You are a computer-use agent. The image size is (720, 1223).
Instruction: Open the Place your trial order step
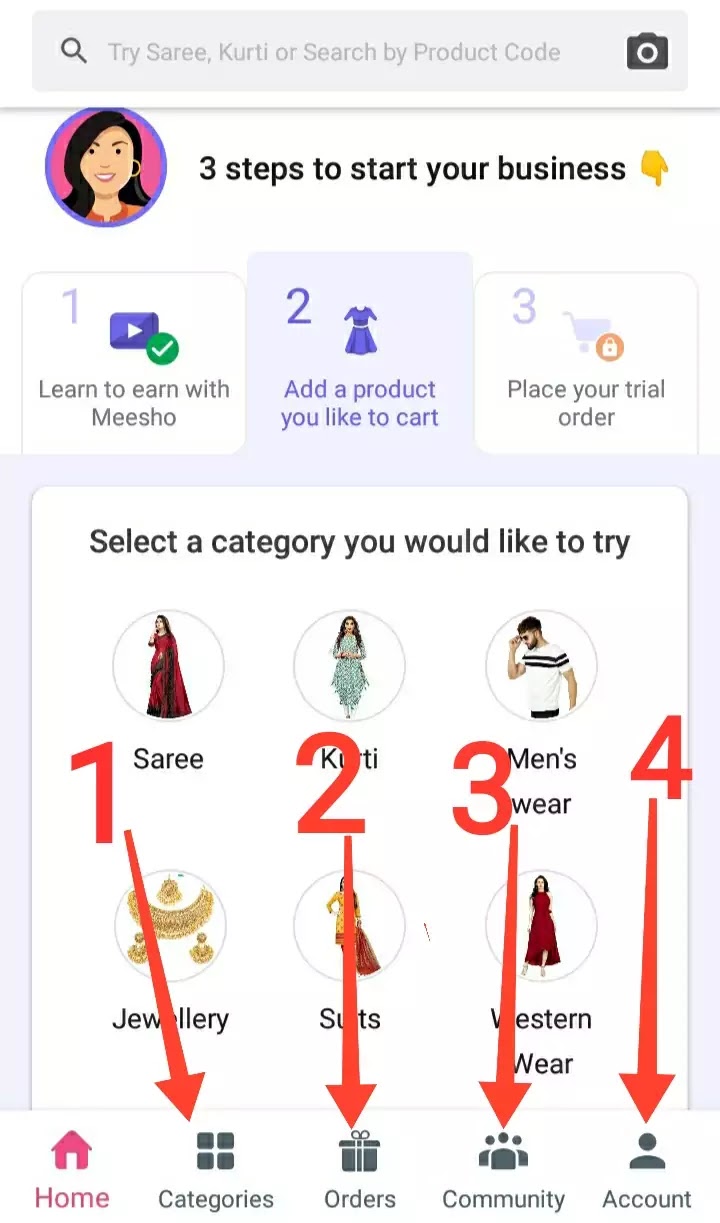click(586, 362)
